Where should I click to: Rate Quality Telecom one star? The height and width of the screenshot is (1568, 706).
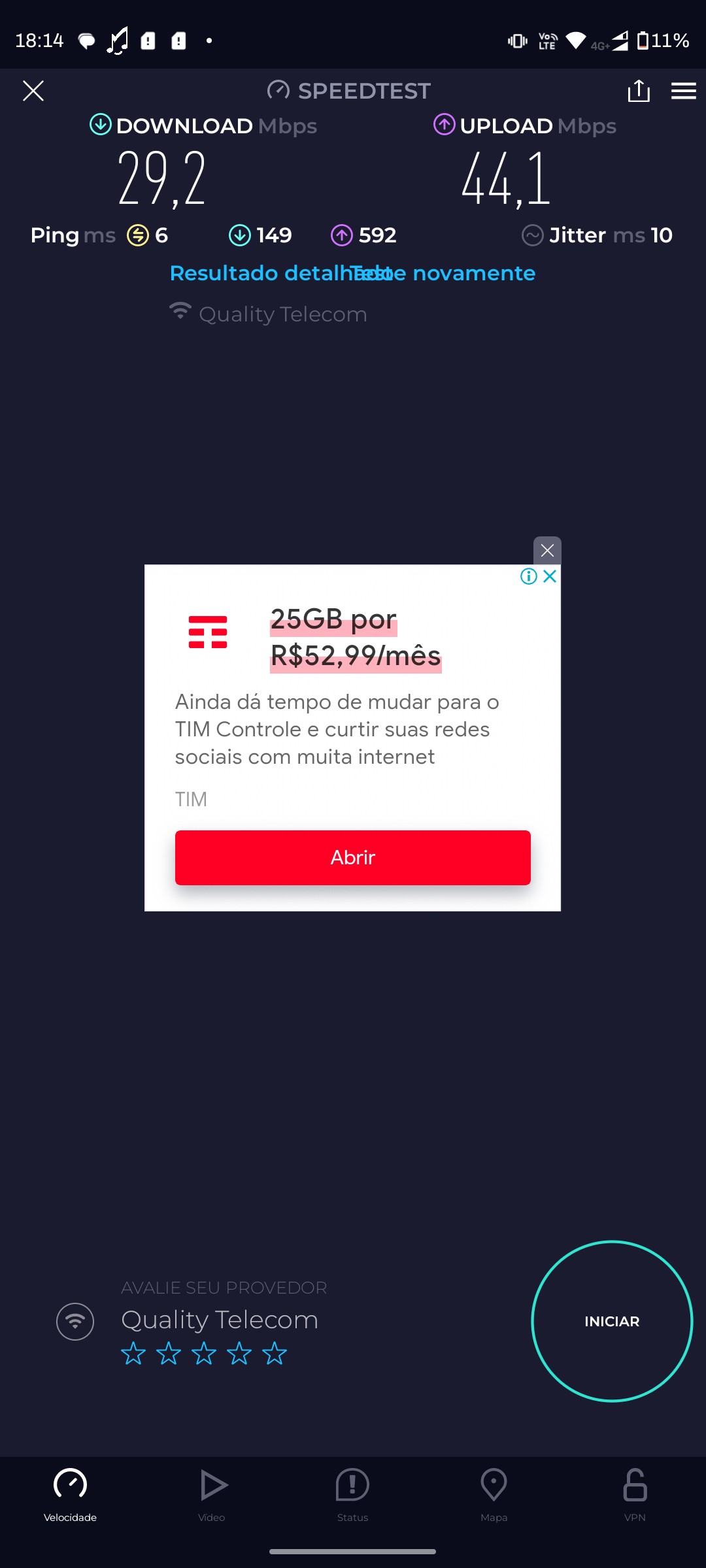(133, 1354)
